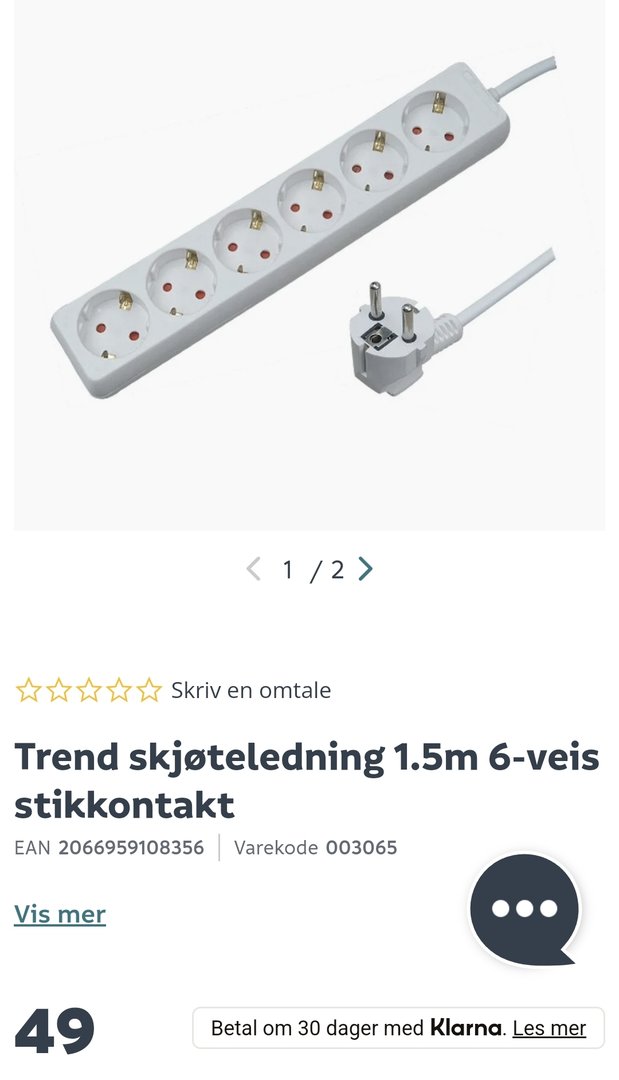Tap 'Skriv en omtale' to write review
Image resolution: width=619 pixels, height=1080 pixels.
250,690
